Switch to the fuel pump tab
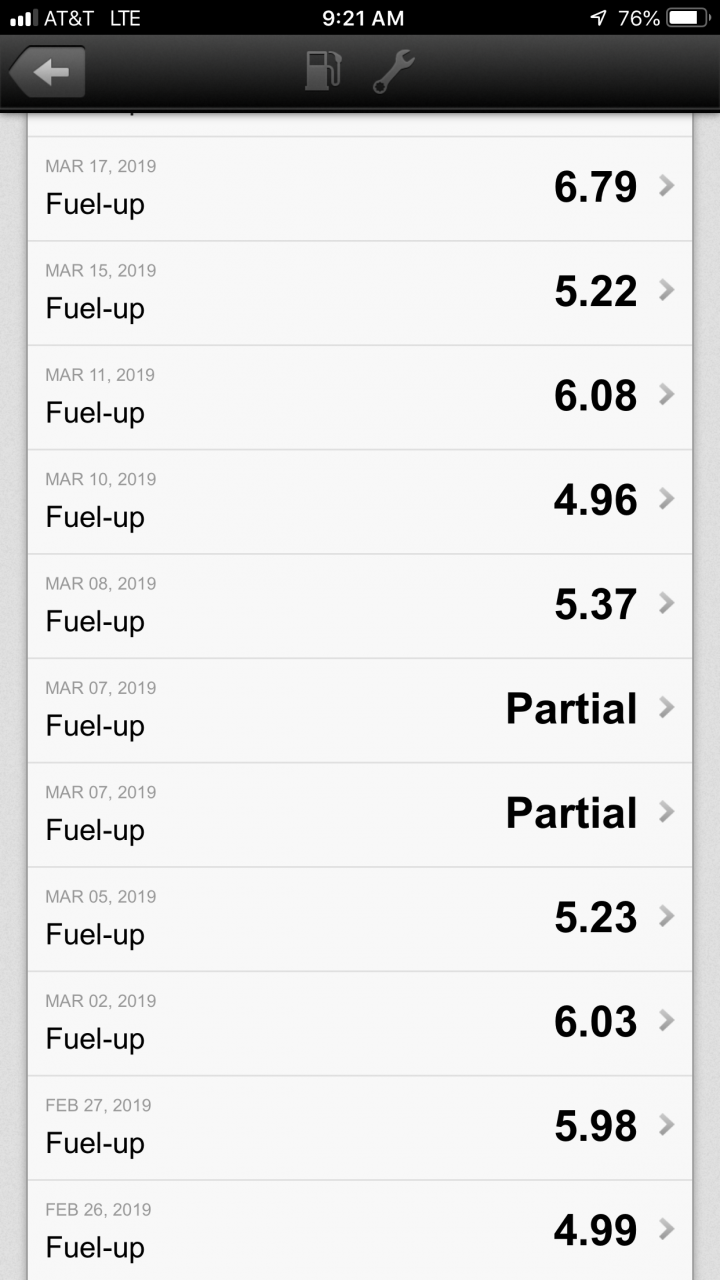Screen dimensions: 720x1280 pos(322,71)
